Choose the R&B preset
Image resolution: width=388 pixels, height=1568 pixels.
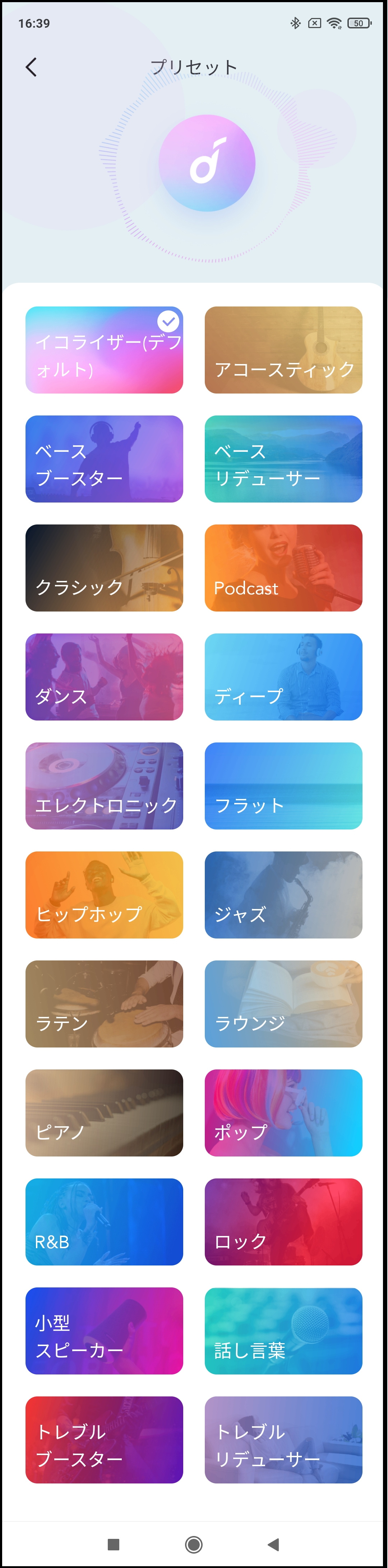pyautogui.click(x=104, y=1222)
